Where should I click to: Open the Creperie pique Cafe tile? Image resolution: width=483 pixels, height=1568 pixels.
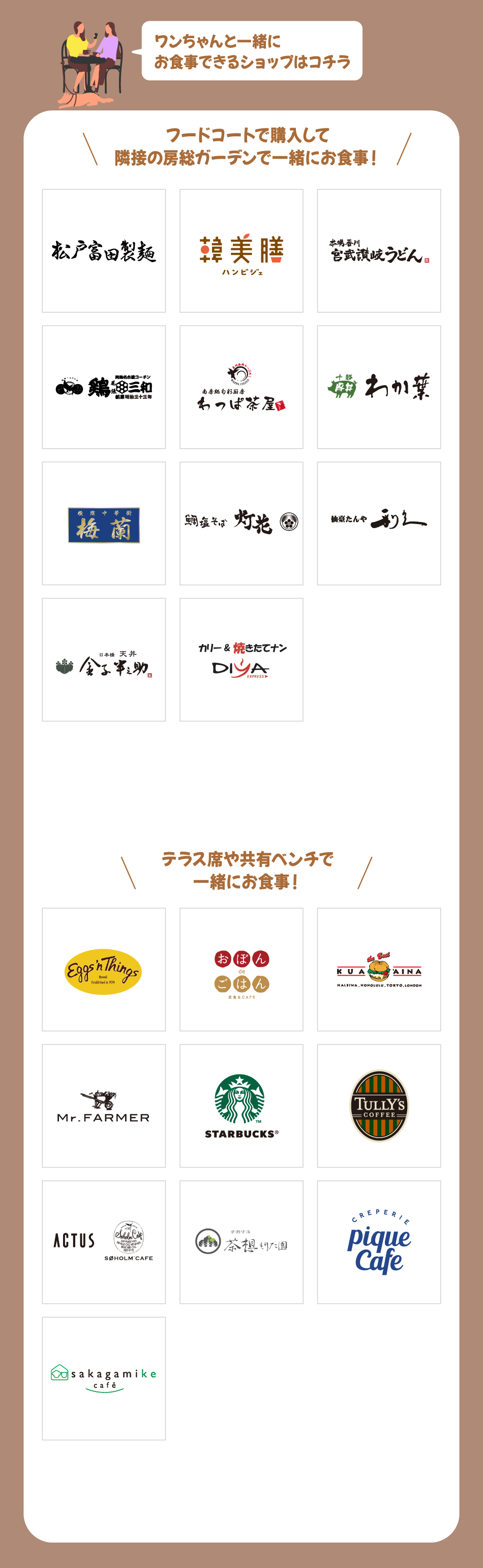pyautogui.click(x=378, y=1242)
